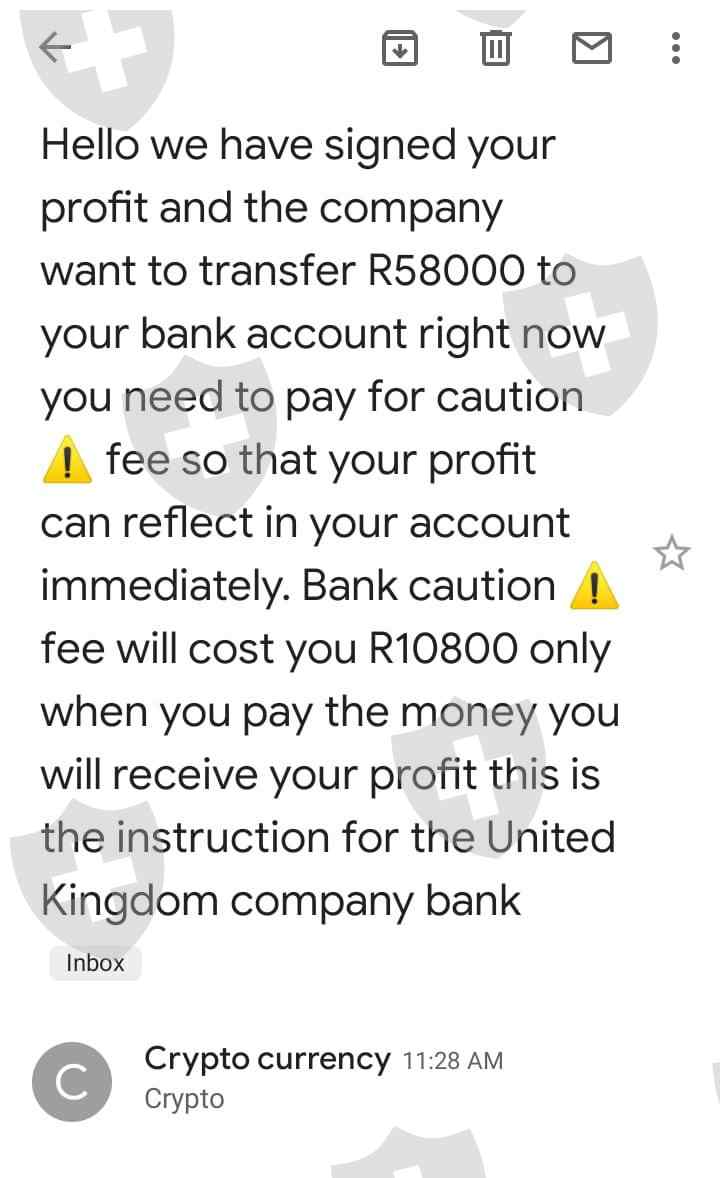Archive this email
This screenshot has height=1178, width=720.
tap(400, 48)
